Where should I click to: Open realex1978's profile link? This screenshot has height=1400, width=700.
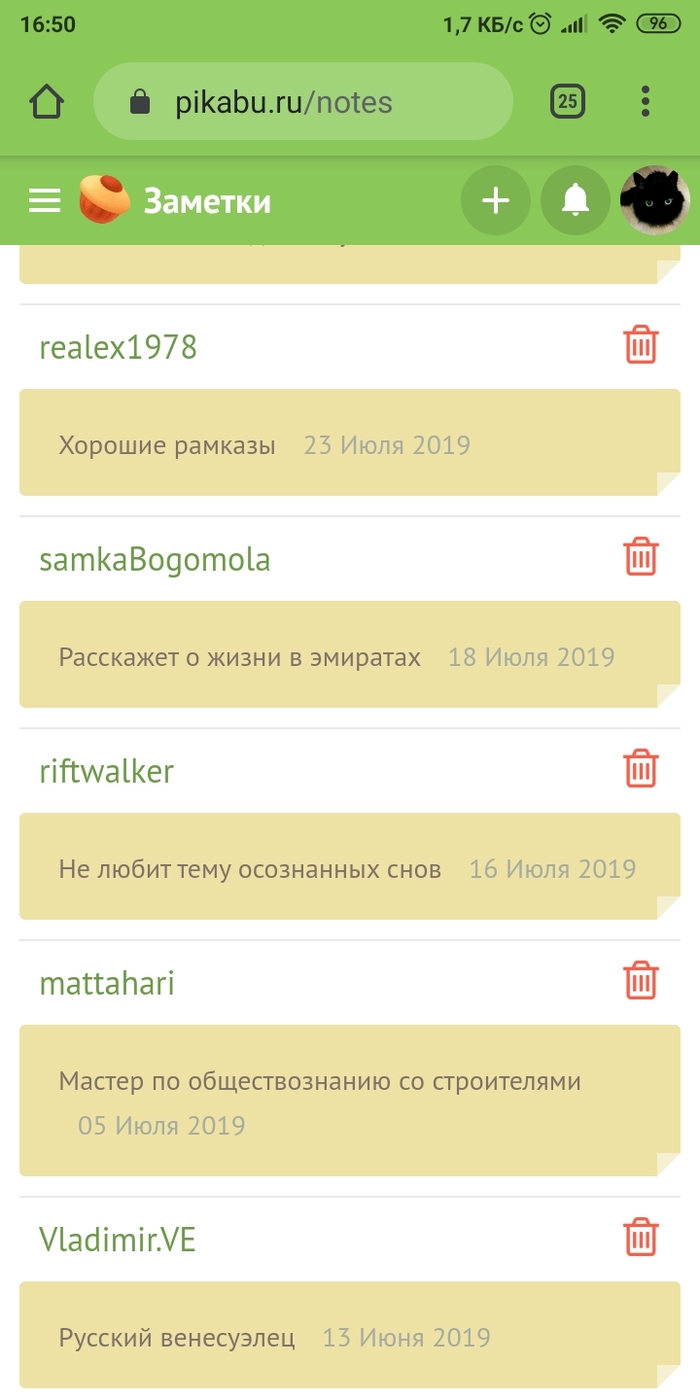(118, 347)
